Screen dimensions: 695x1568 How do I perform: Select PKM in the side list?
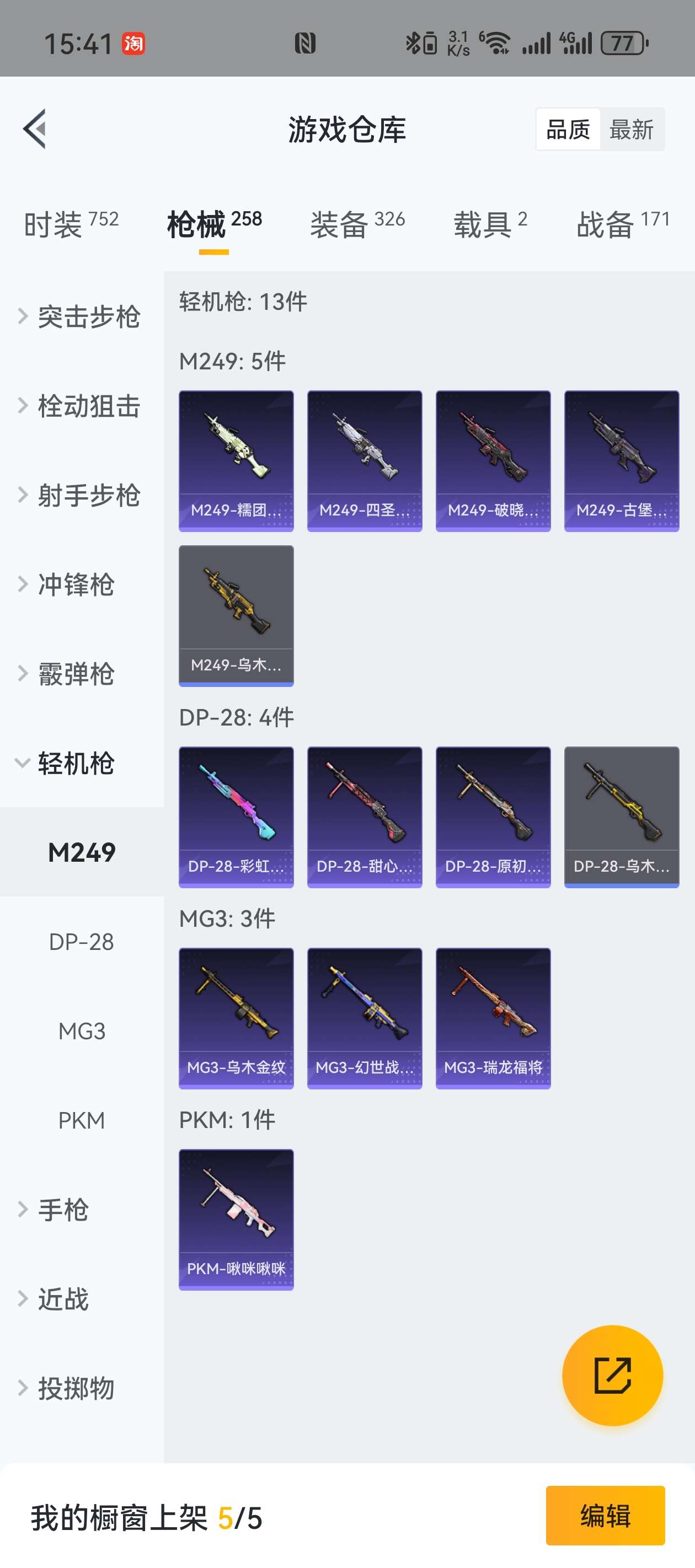[x=82, y=1120]
